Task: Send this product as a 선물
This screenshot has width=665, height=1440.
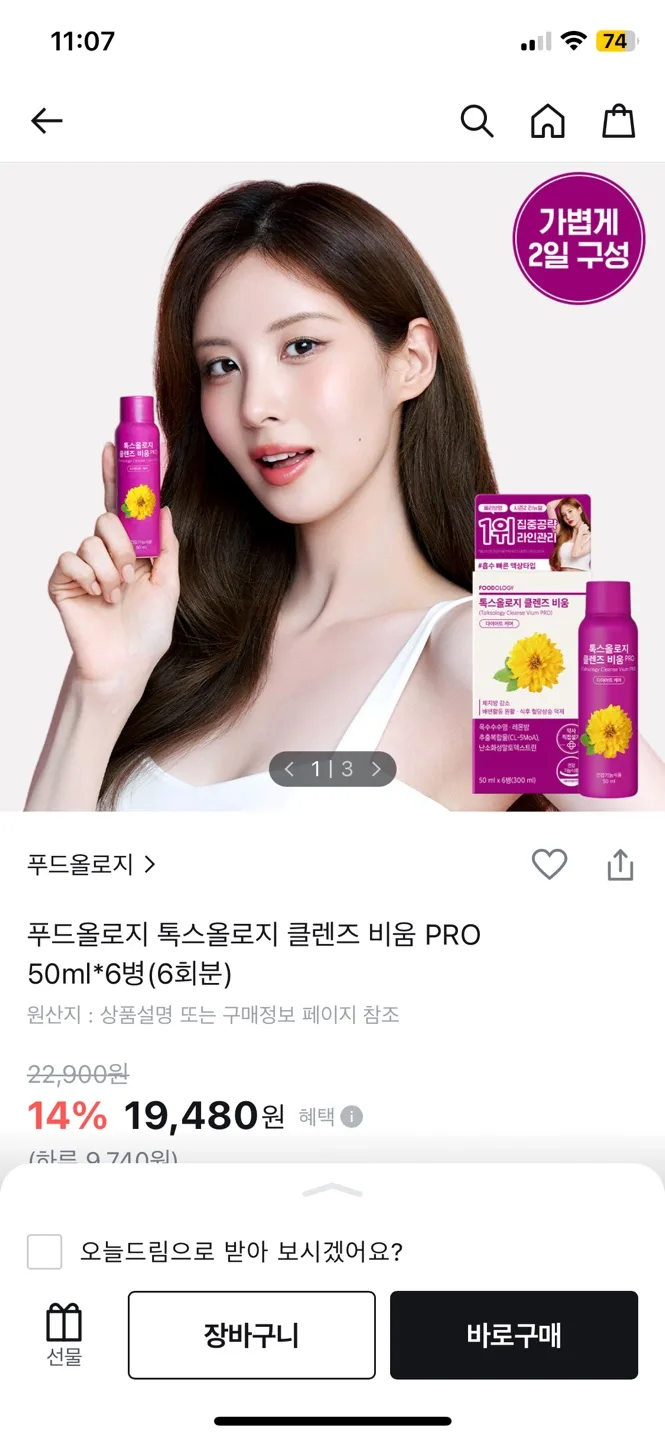Action: click(64, 1334)
